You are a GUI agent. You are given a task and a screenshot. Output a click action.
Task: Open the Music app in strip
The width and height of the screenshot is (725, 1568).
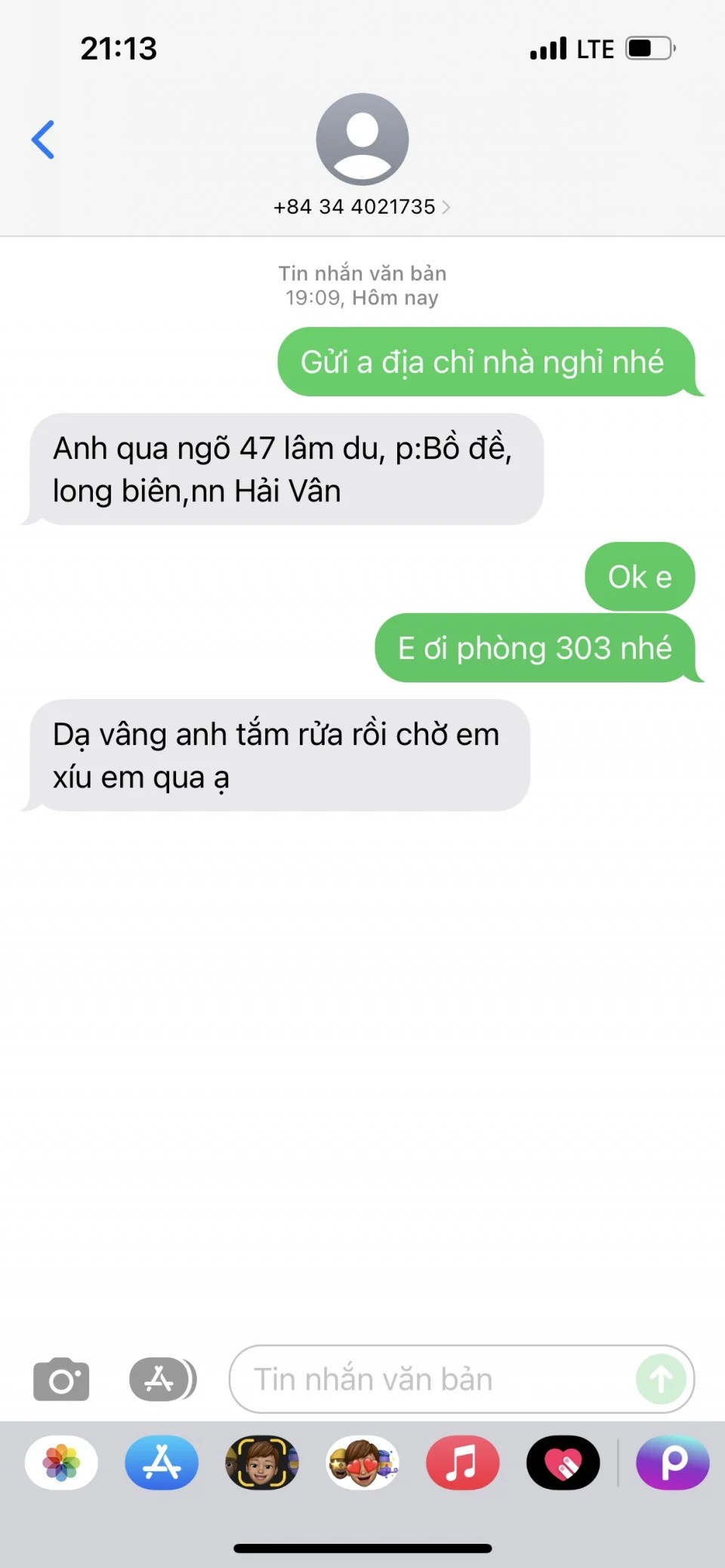click(x=462, y=1462)
